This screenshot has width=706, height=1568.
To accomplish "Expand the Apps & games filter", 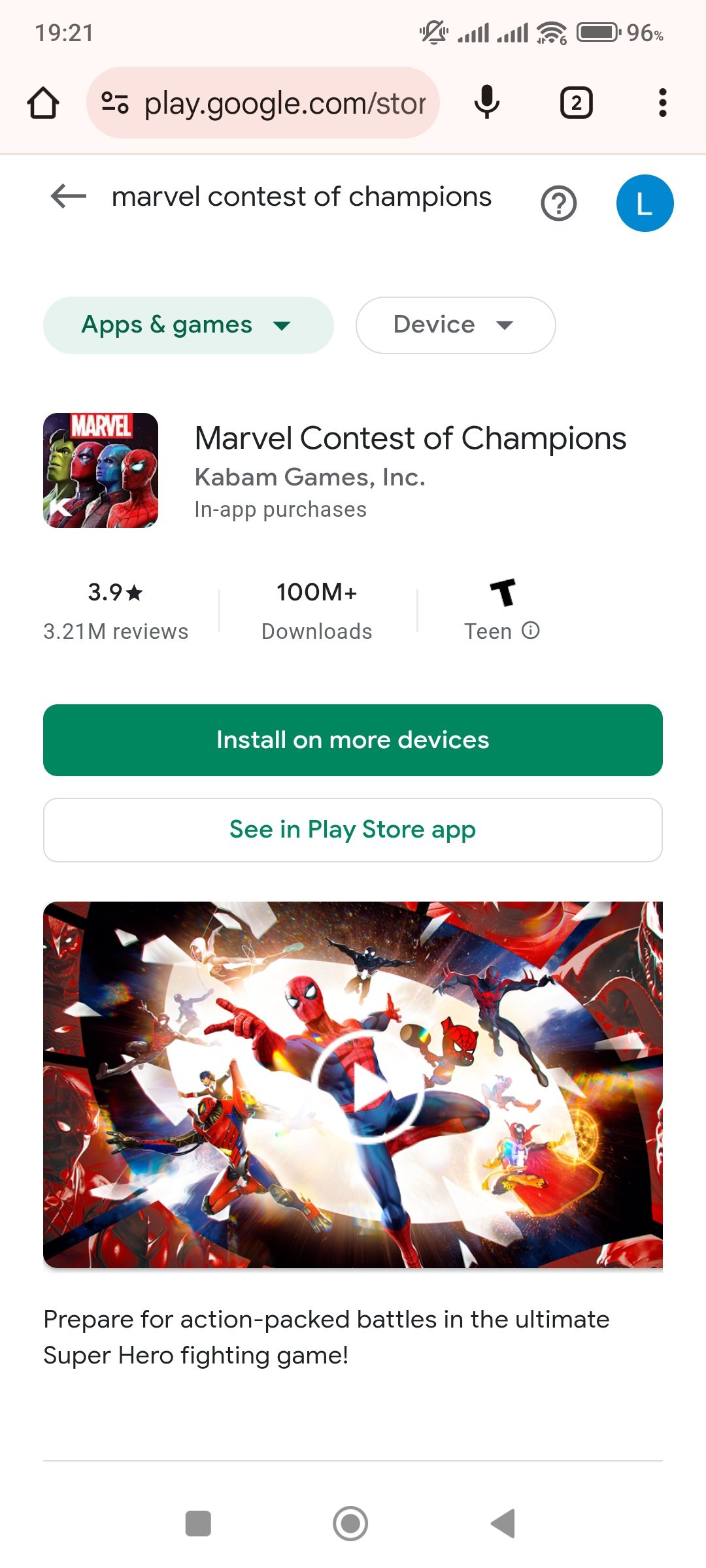I will (x=188, y=325).
